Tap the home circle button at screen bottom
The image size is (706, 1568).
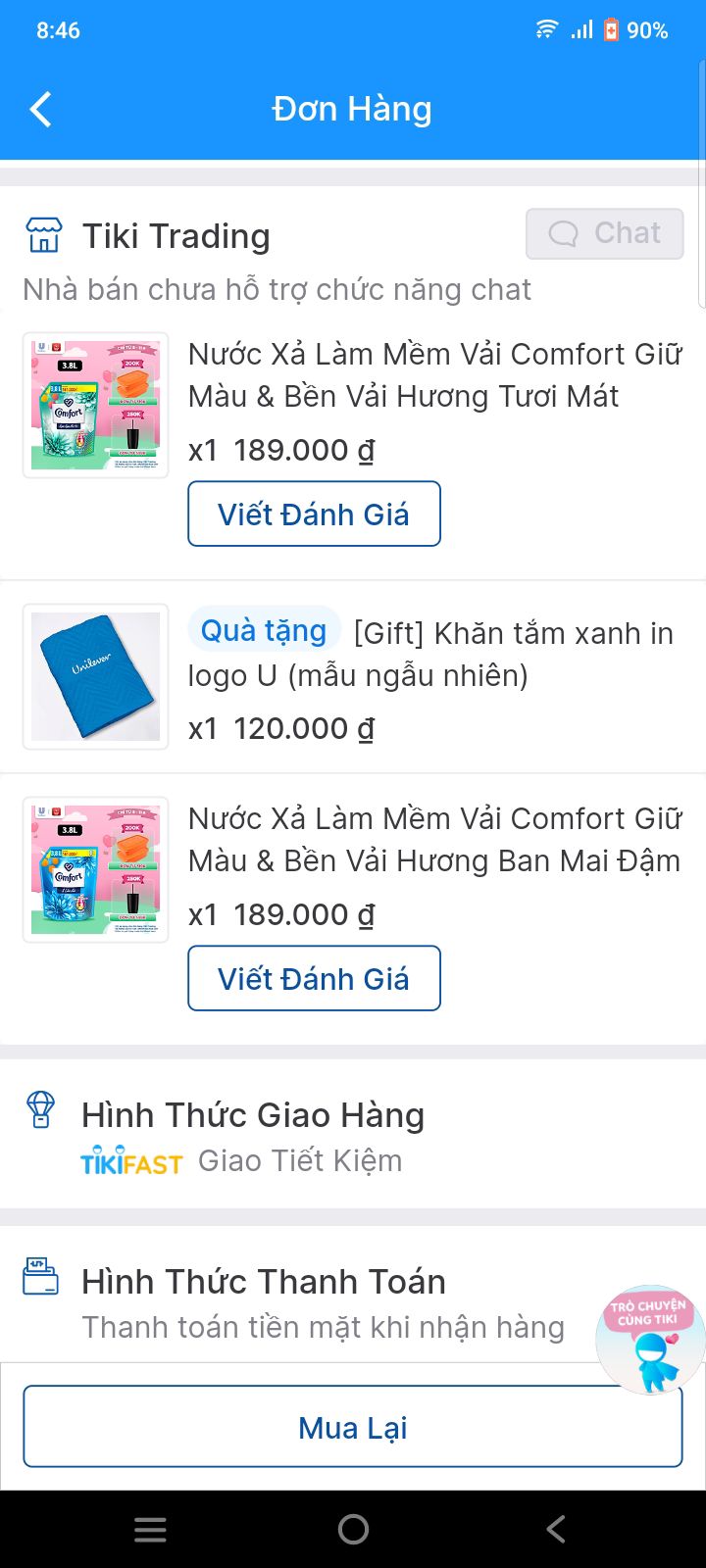click(x=353, y=1528)
